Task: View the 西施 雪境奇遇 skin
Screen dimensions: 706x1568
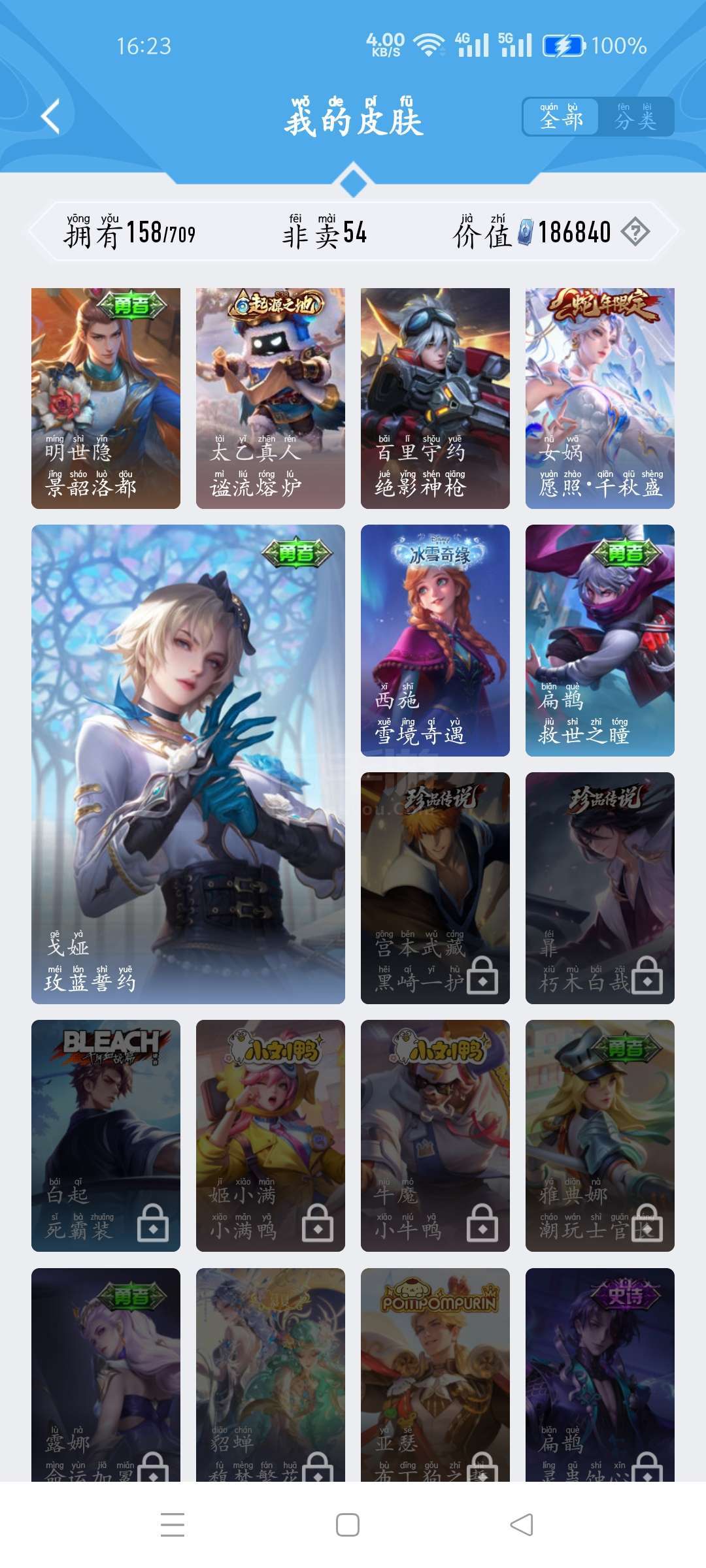Action: 435,640
